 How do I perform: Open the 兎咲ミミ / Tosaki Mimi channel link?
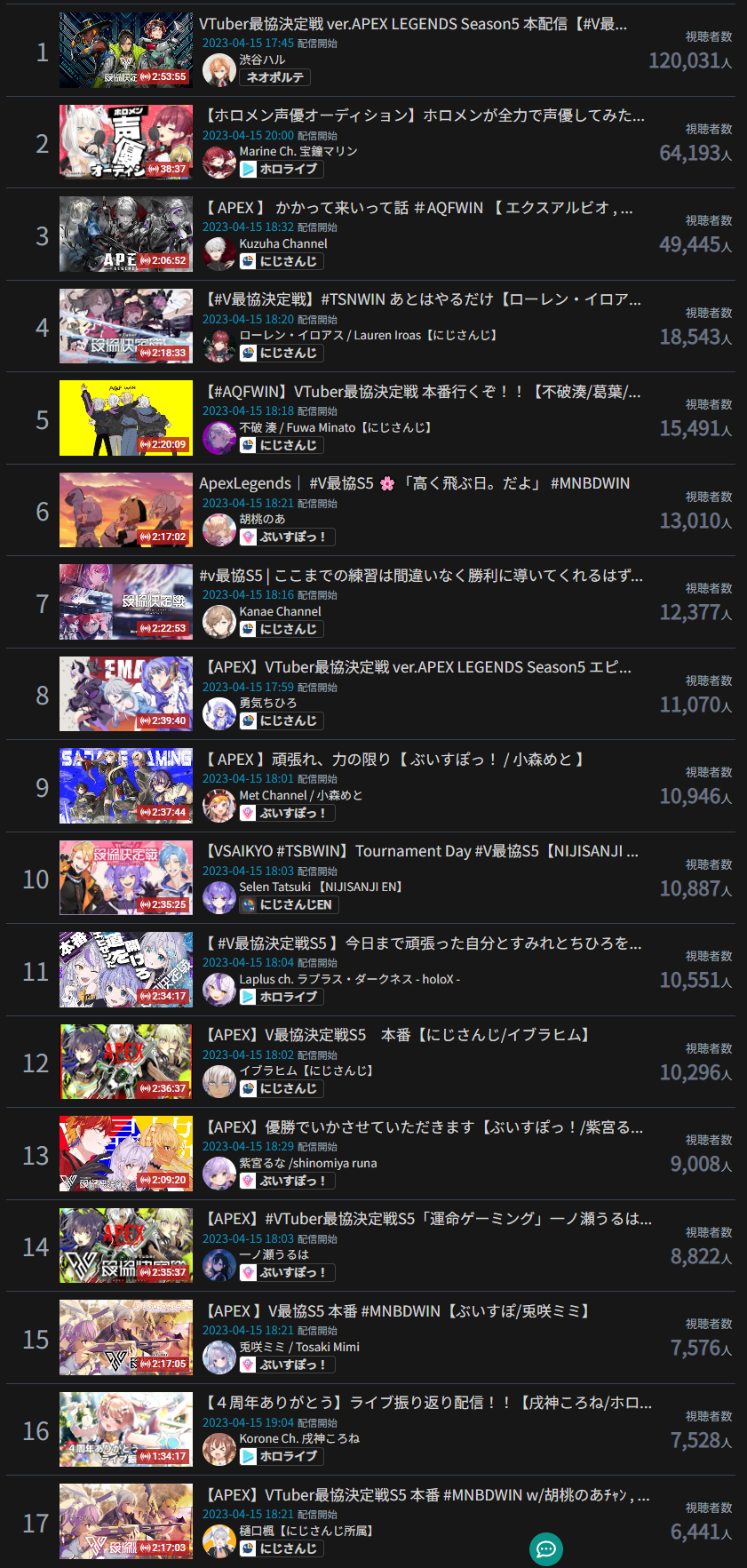click(298, 1347)
